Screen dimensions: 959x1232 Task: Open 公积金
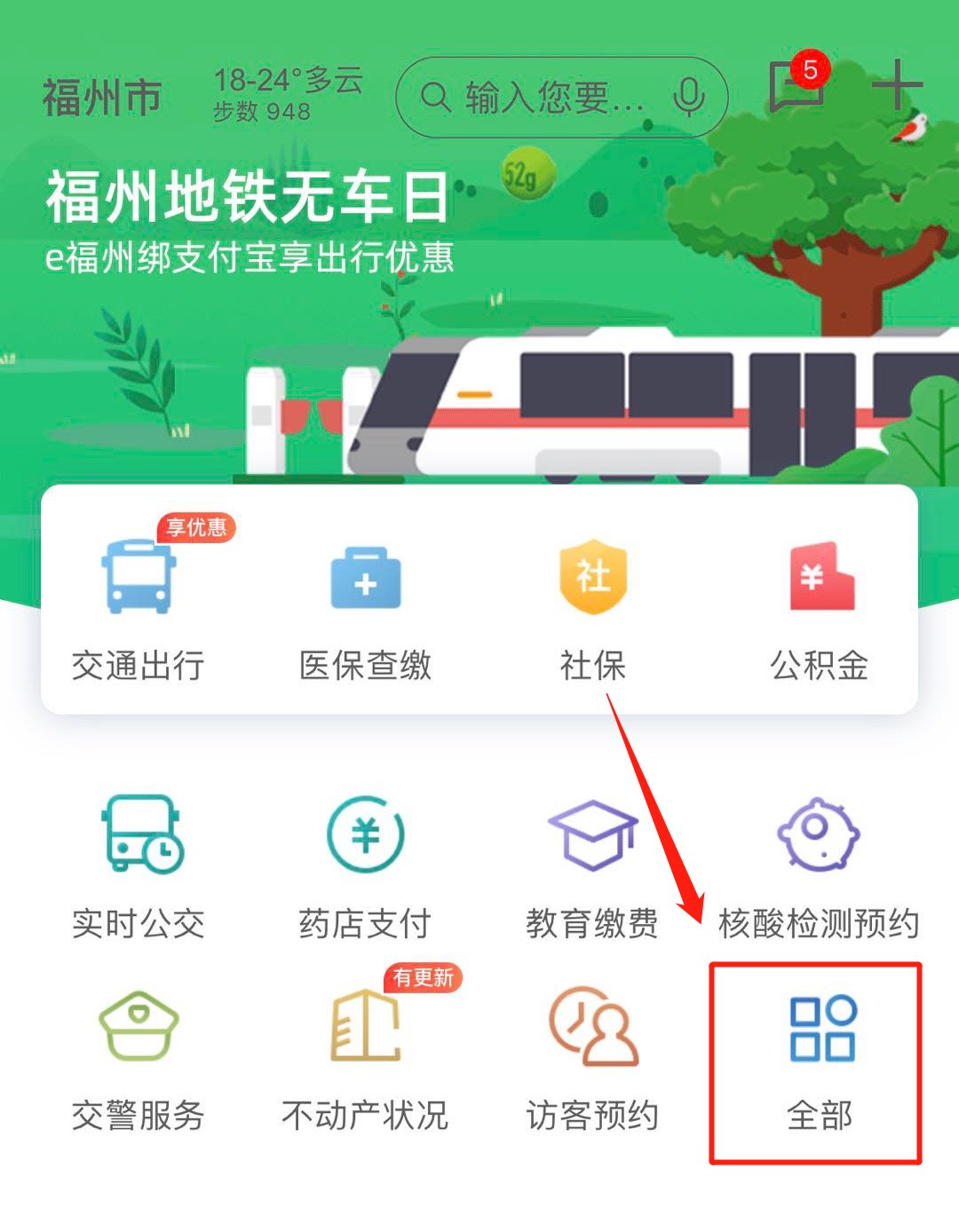coord(819,605)
